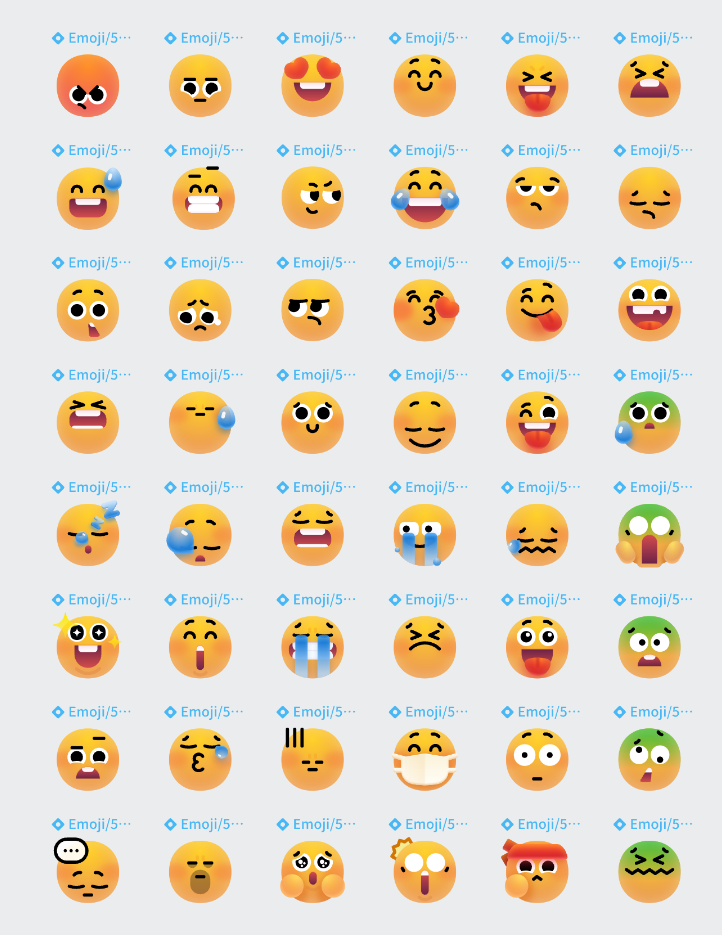Click the green wavy-mouth sick emoji
Viewport: 722px width, 935px height.
tap(650, 871)
